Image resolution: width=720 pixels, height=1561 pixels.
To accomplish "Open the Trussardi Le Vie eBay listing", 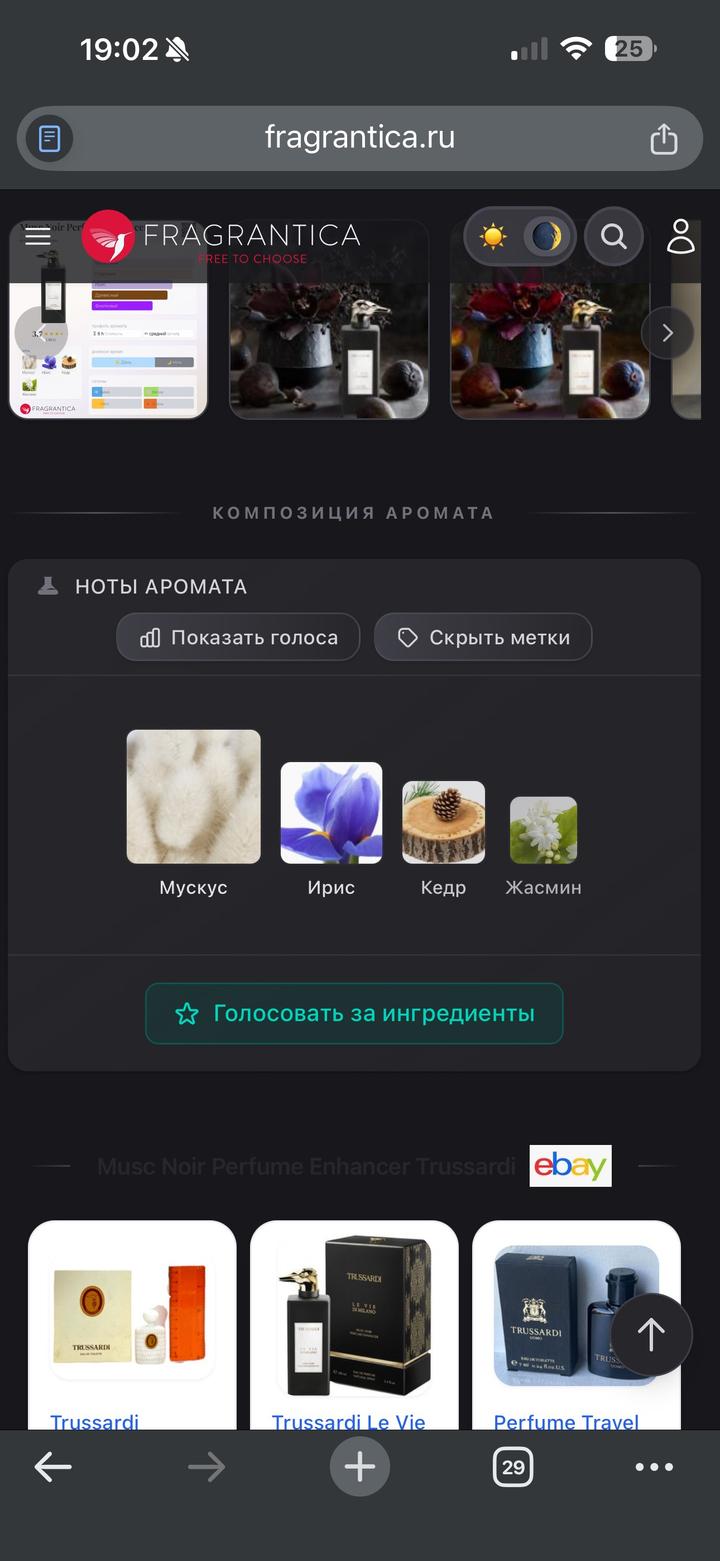I will coord(354,1320).
